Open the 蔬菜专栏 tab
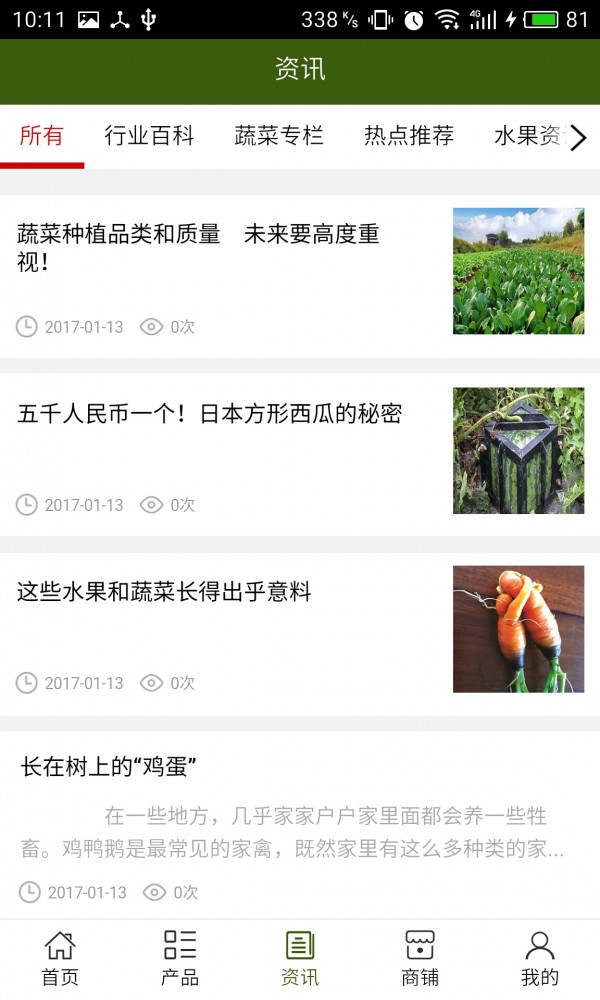Viewport: 600px width, 1000px height. point(279,136)
